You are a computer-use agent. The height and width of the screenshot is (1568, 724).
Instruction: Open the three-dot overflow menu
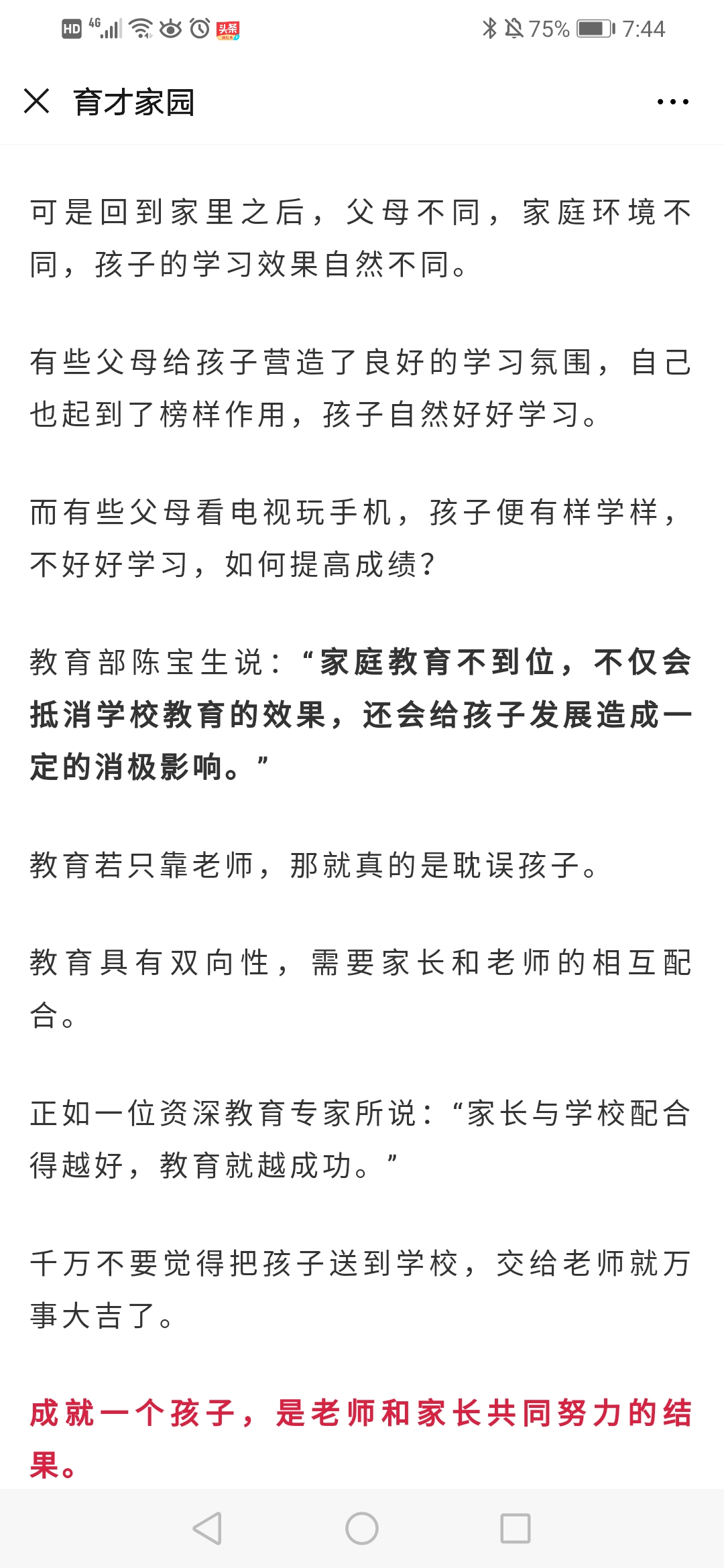coord(672,102)
